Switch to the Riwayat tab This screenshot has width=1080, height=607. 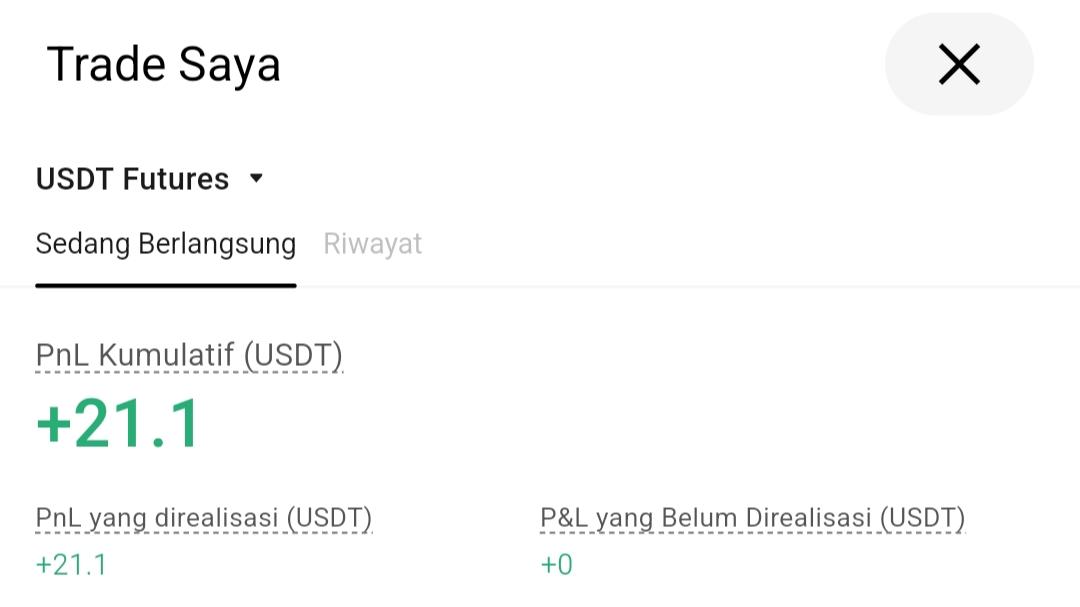click(372, 244)
